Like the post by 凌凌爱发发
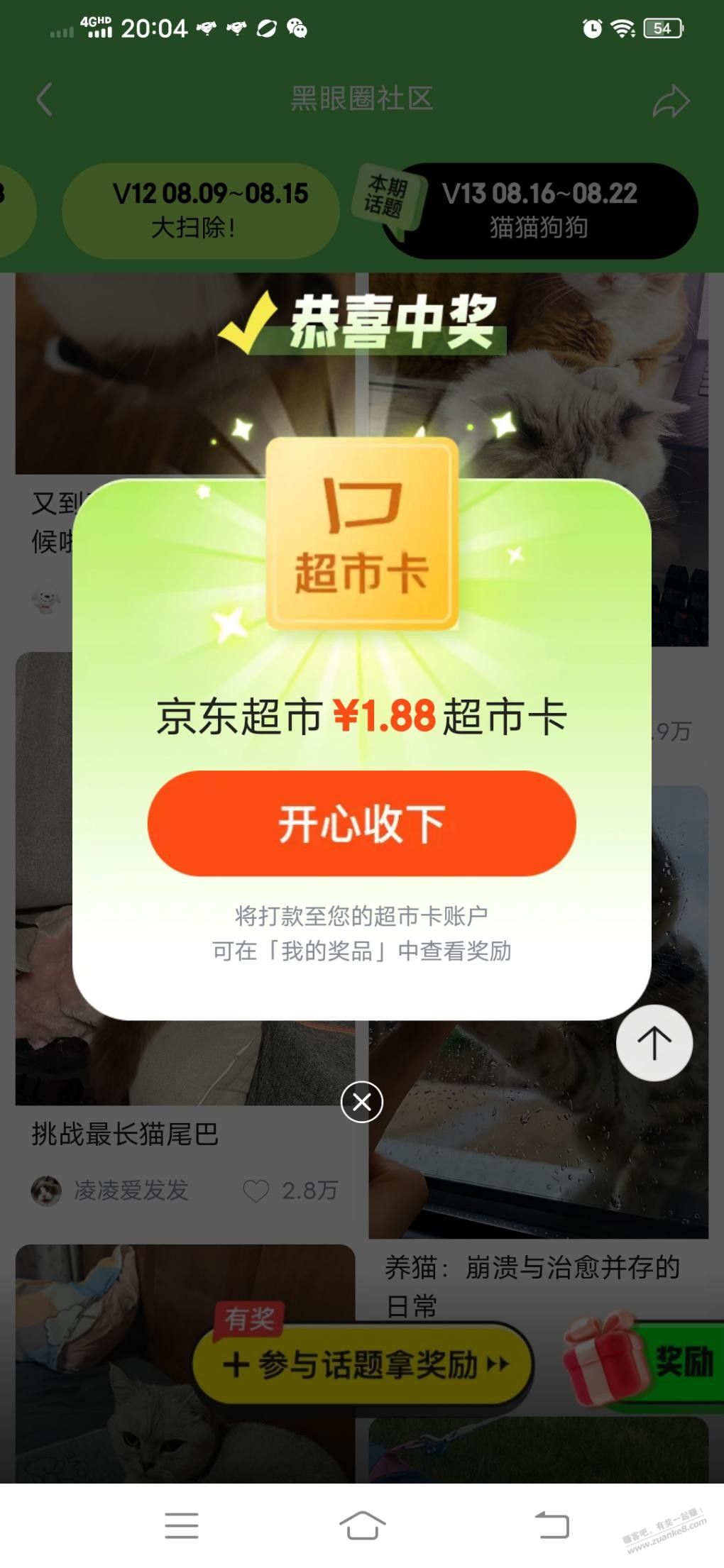This screenshot has width=724, height=1568. point(256,1191)
